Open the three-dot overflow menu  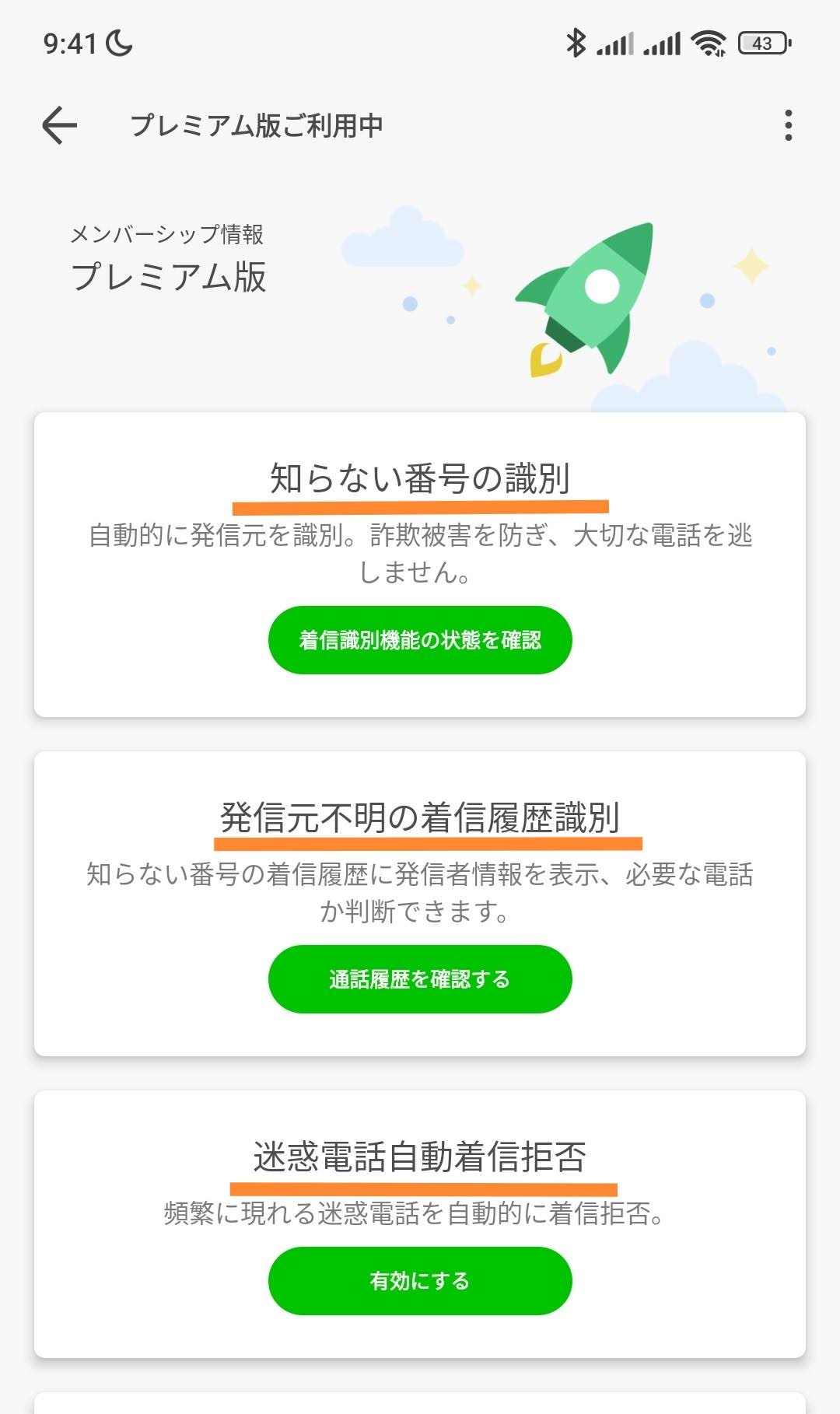[x=788, y=125]
